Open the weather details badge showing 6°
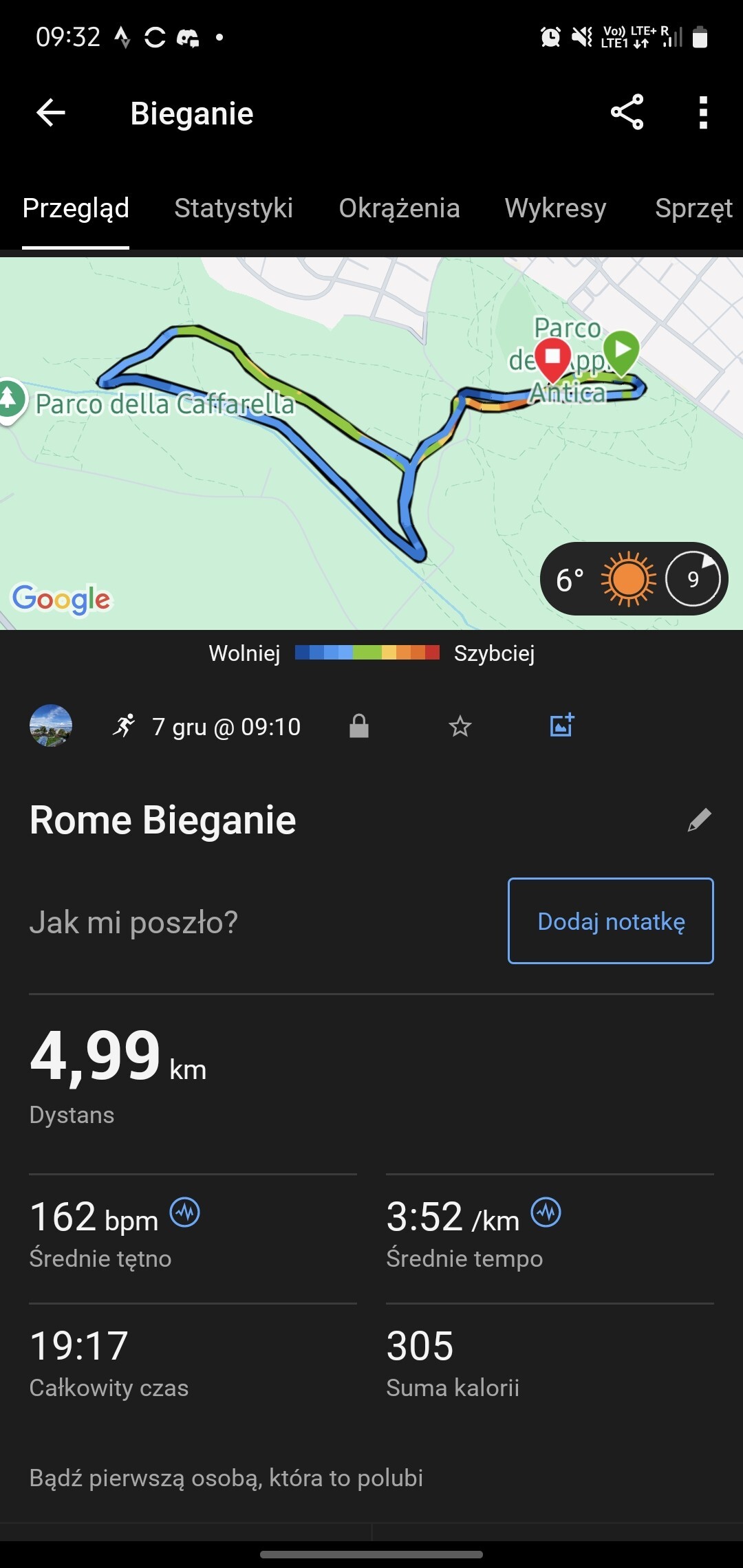The image size is (743, 1568). click(x=634, y=579)
